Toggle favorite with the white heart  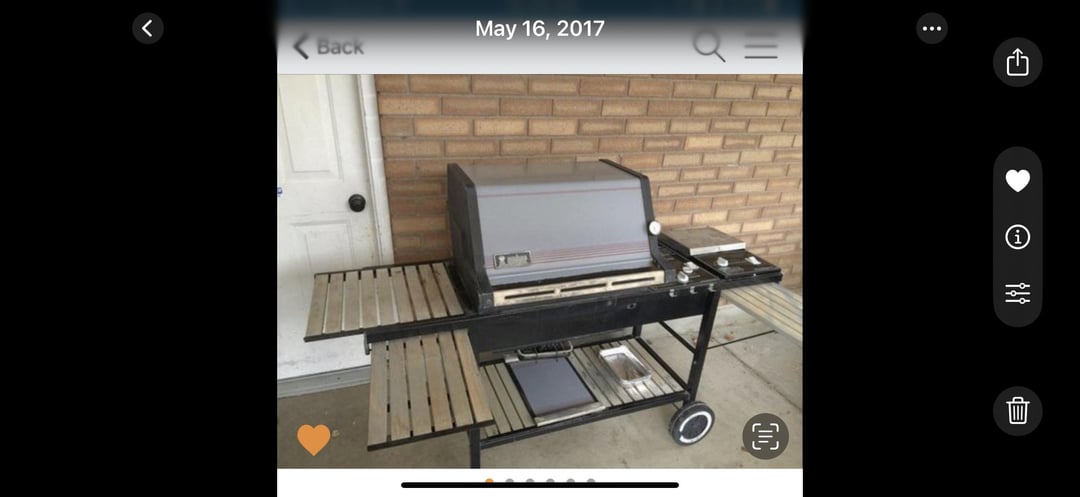pyautogui.click(x=1017, y=181)
